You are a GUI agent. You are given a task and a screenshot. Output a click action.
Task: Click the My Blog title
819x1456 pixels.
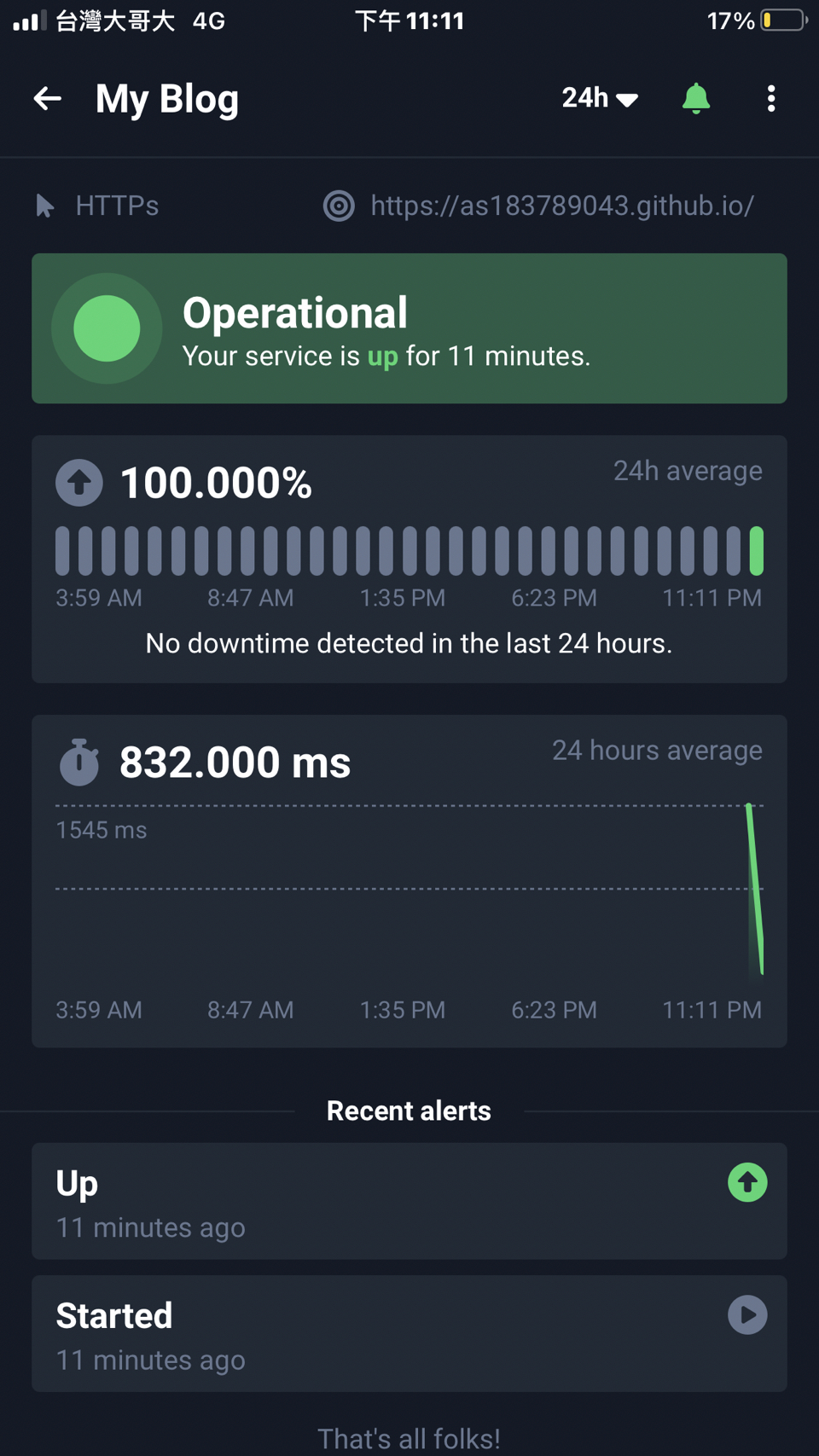click(167, 98)
